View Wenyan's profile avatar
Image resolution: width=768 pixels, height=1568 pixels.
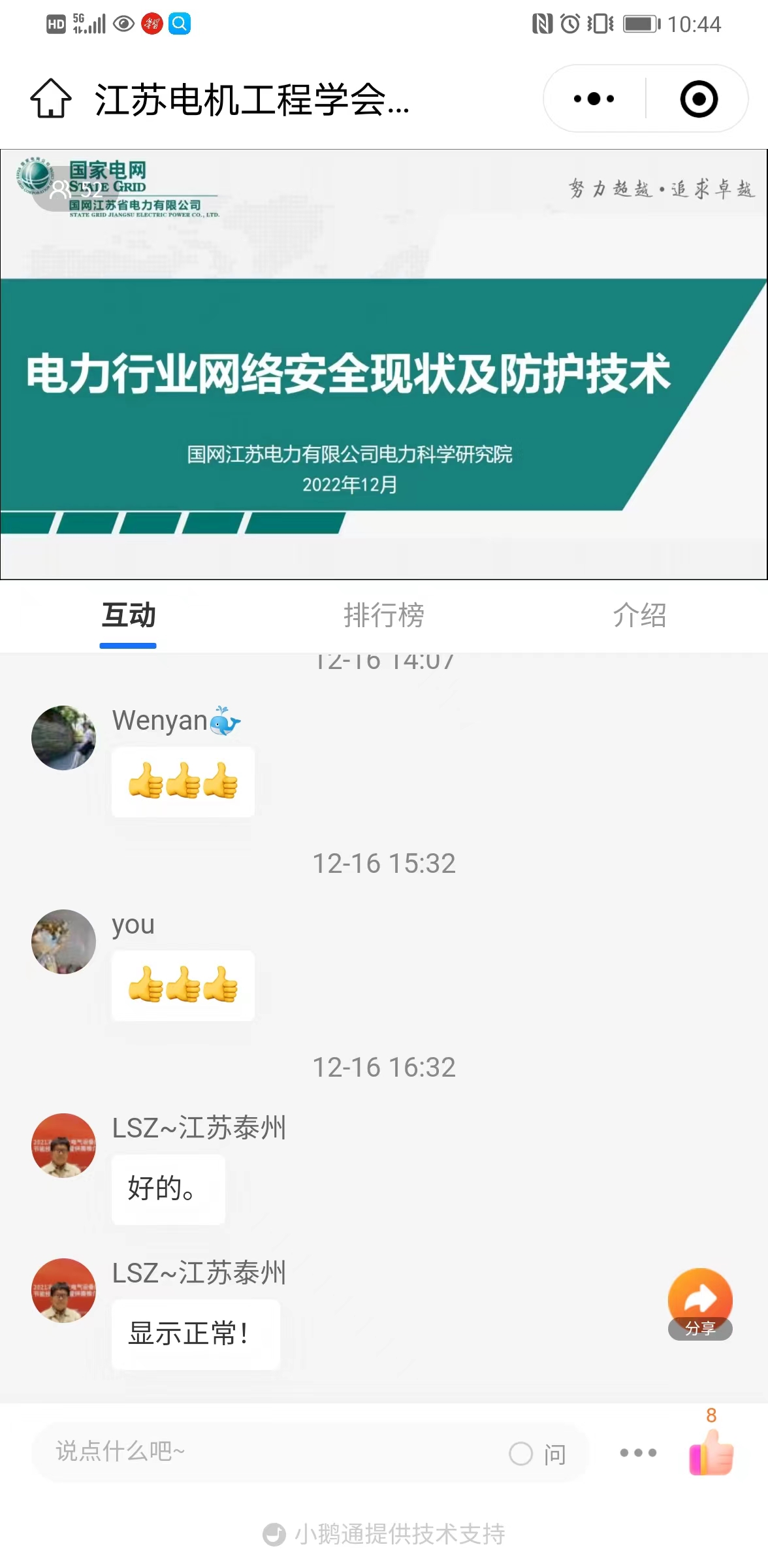pyautogui.click(x=64, y=738)
